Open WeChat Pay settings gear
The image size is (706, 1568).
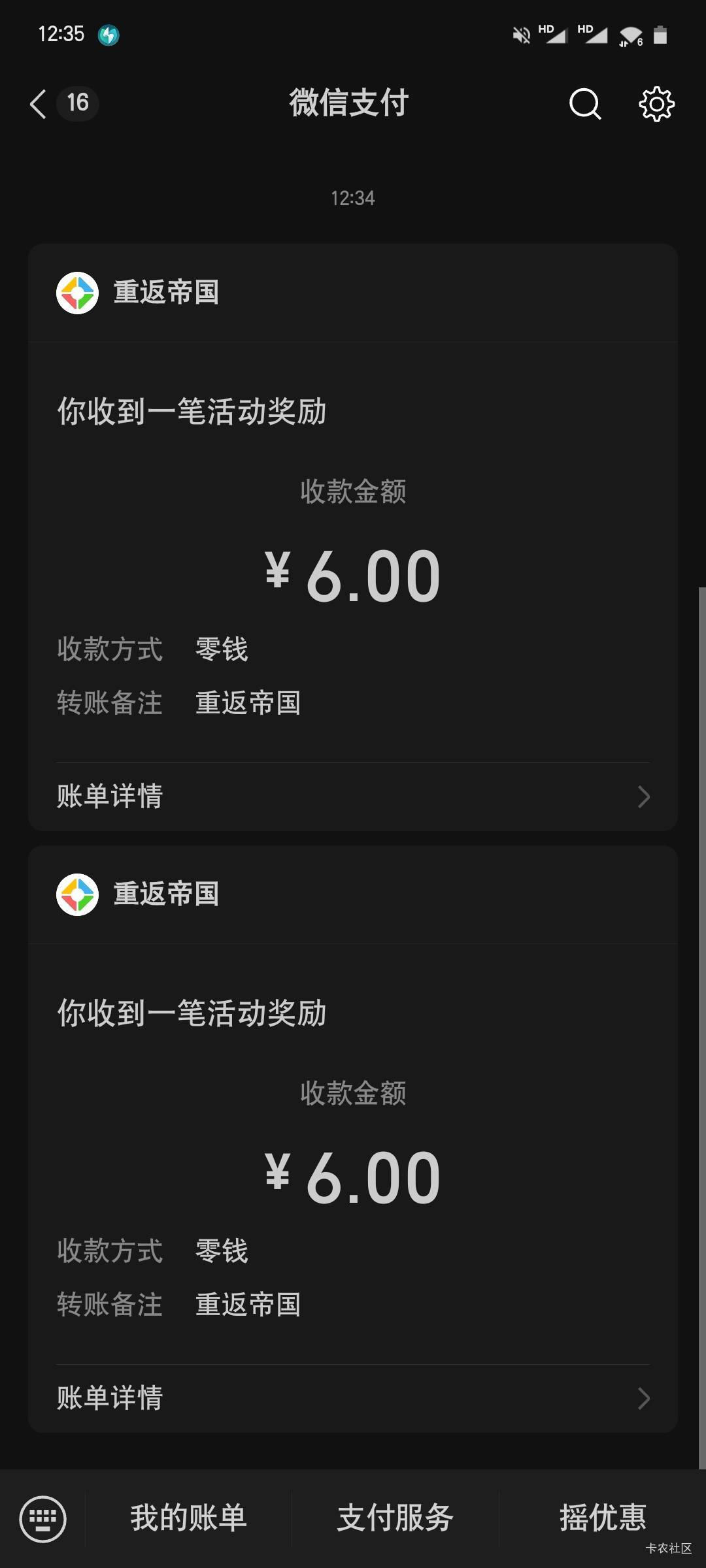tap(656, 104)
